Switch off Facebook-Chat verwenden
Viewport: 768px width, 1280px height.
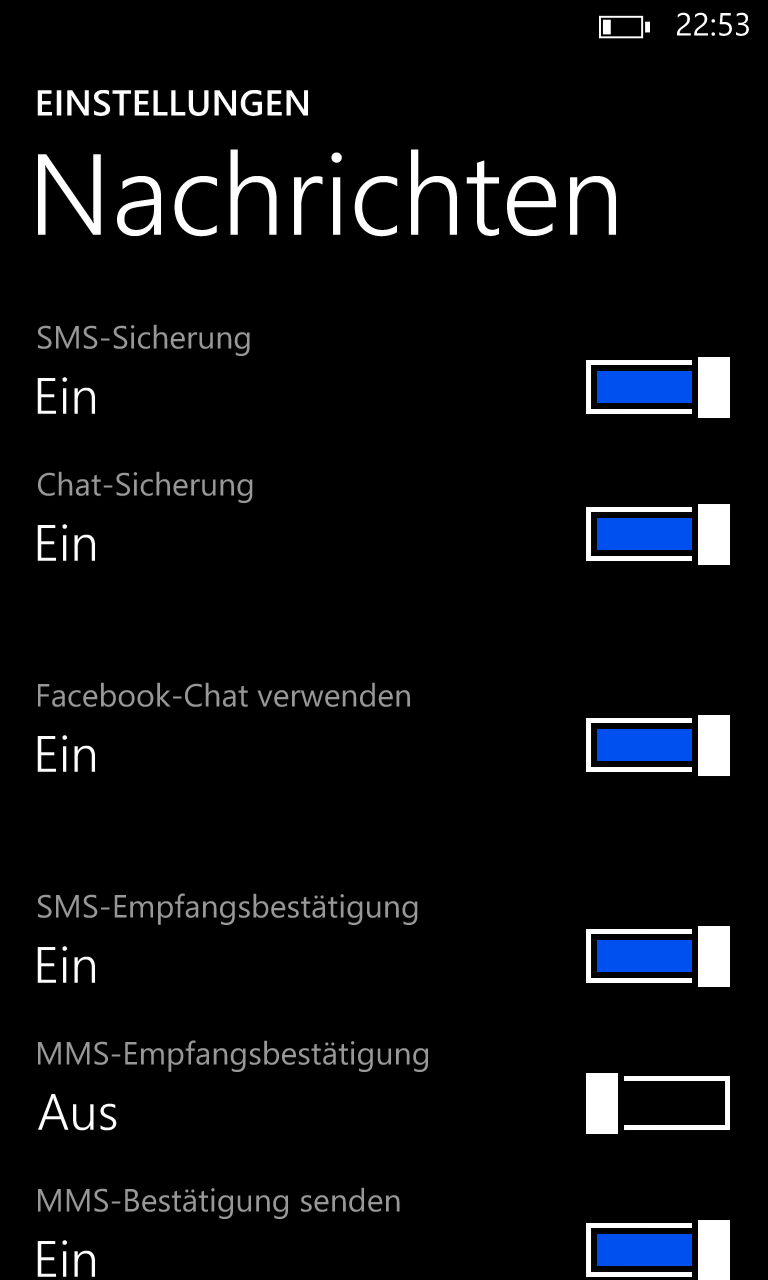pyautogui.click(x=658, y=745)
